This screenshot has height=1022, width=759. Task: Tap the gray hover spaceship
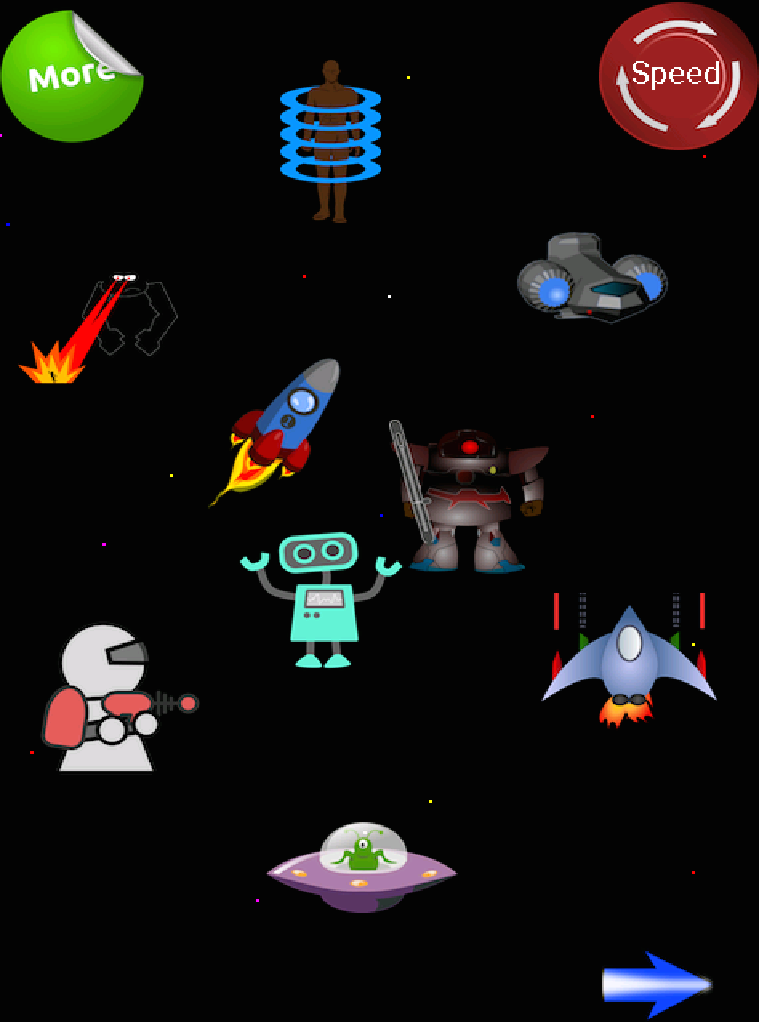(592, 279)
